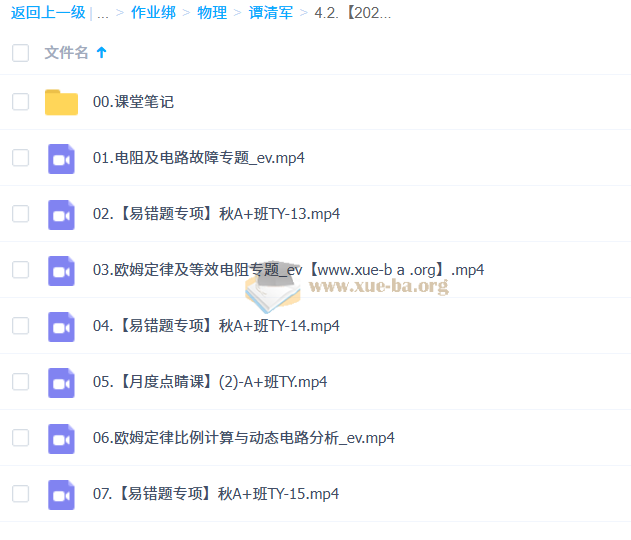Screen dimensions: 631x540
Task: Open 06.欧姆定律比例计算与动态电路分析 video
Action: 243,438
